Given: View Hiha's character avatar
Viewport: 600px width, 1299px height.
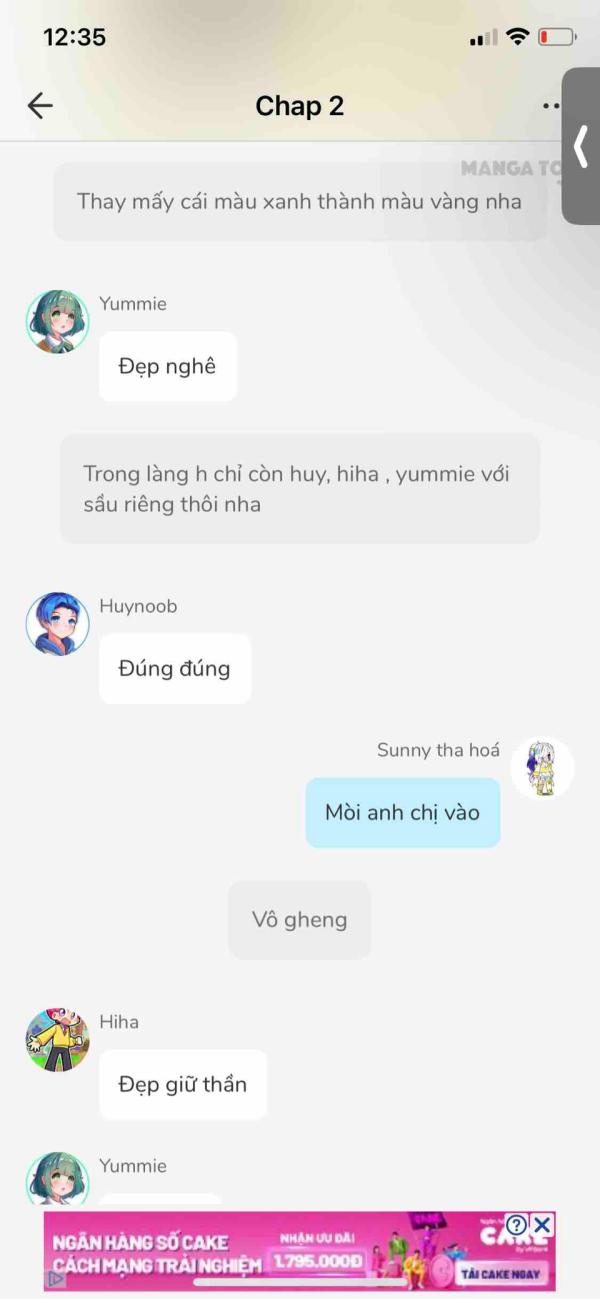Looking at the screenshot, I should tap(57, 1040).
